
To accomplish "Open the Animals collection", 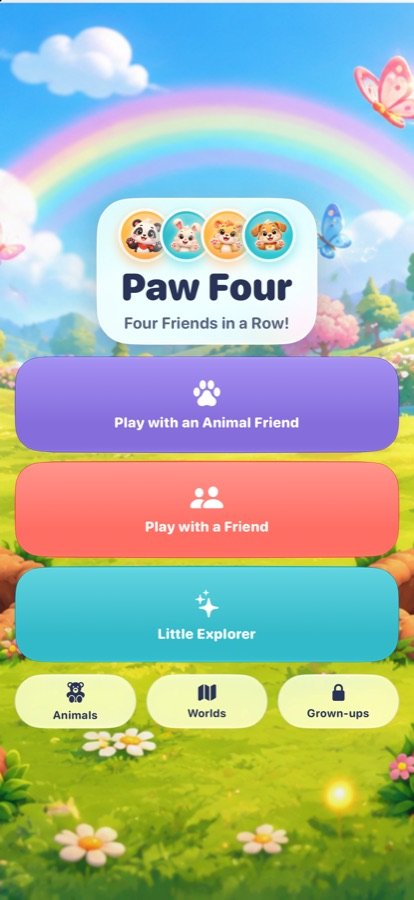I will [x=75, y=701].
